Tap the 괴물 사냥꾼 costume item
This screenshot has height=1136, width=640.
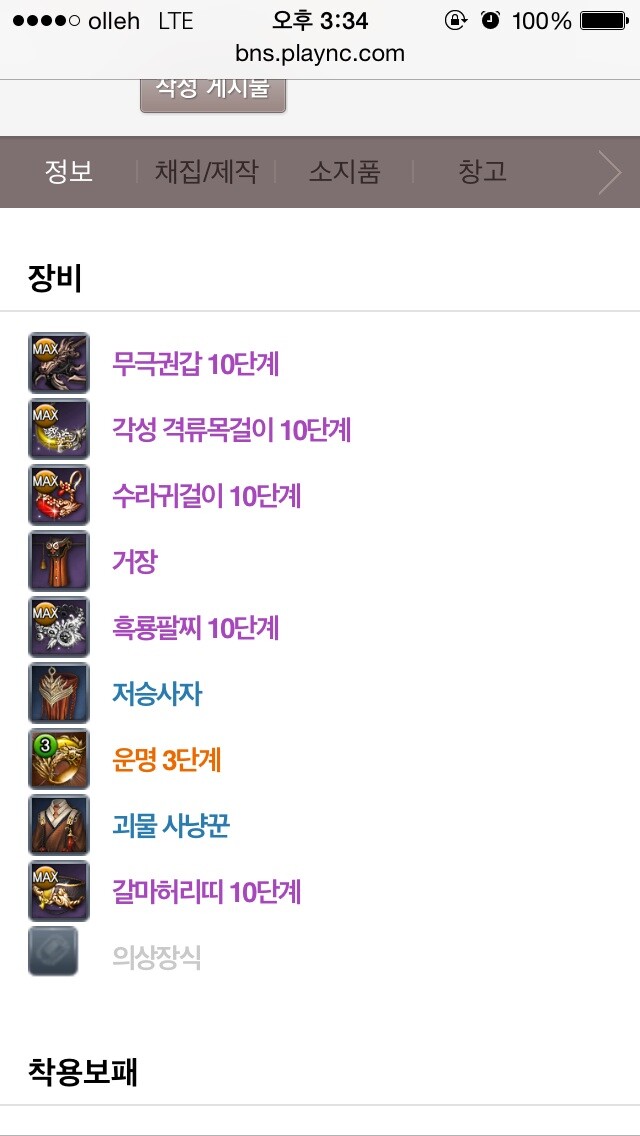coord(171,826)
